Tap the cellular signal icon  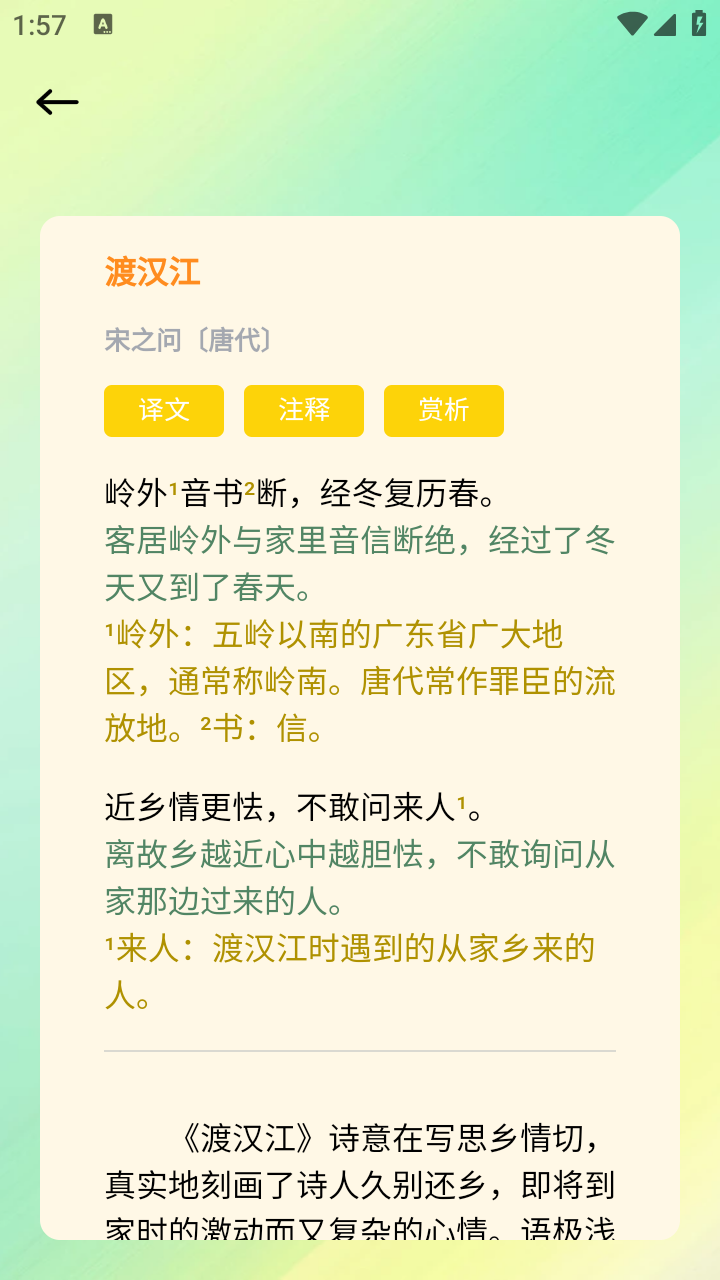666,26
